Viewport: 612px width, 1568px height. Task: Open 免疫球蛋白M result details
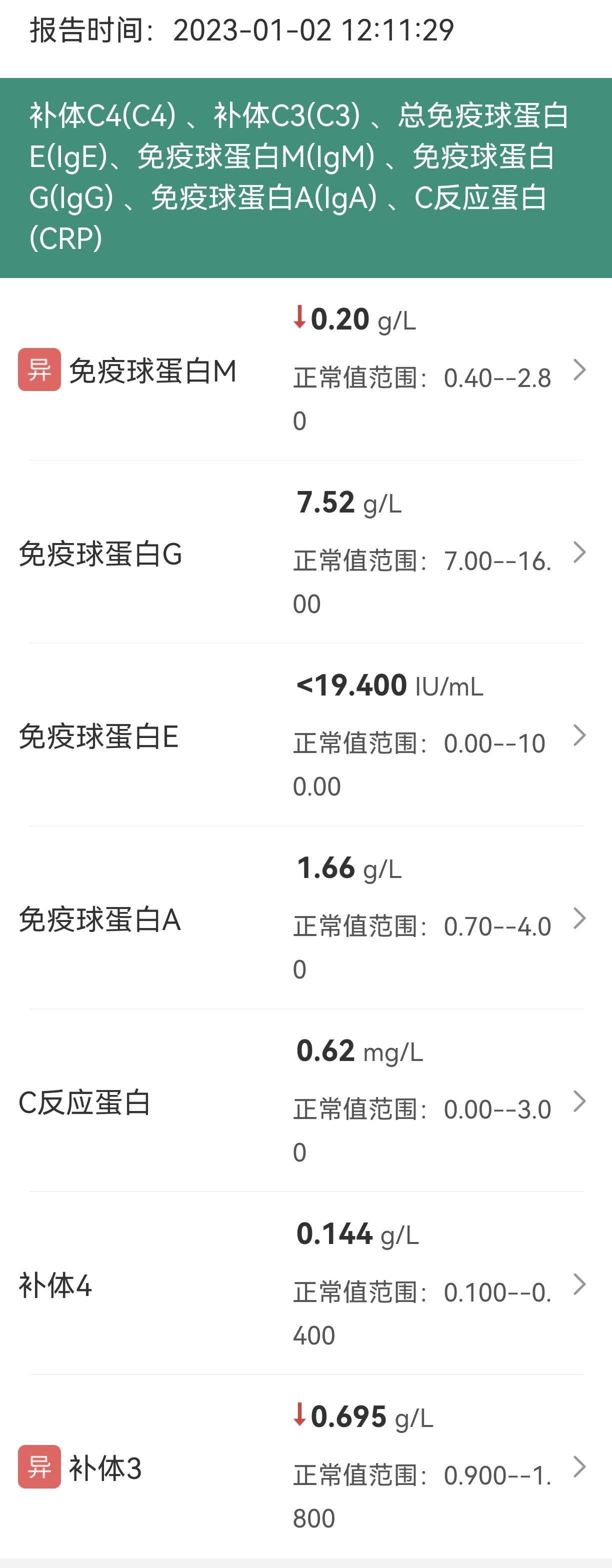tap(305, 369)
